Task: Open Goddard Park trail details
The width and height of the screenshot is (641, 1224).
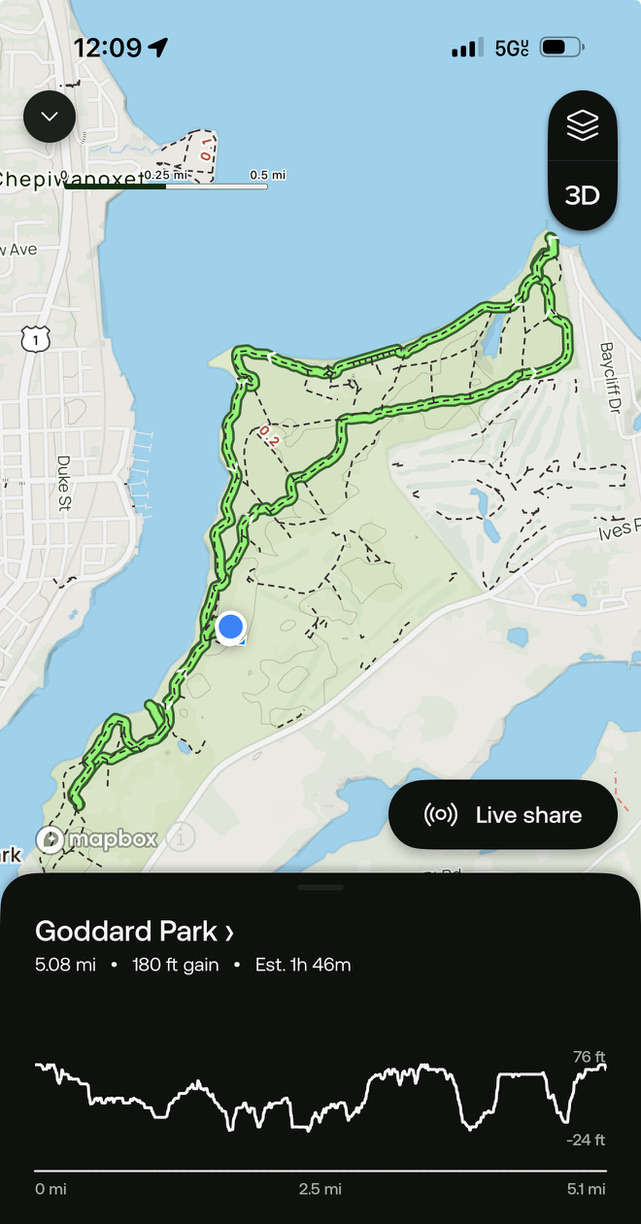Action: pos(134,932)
